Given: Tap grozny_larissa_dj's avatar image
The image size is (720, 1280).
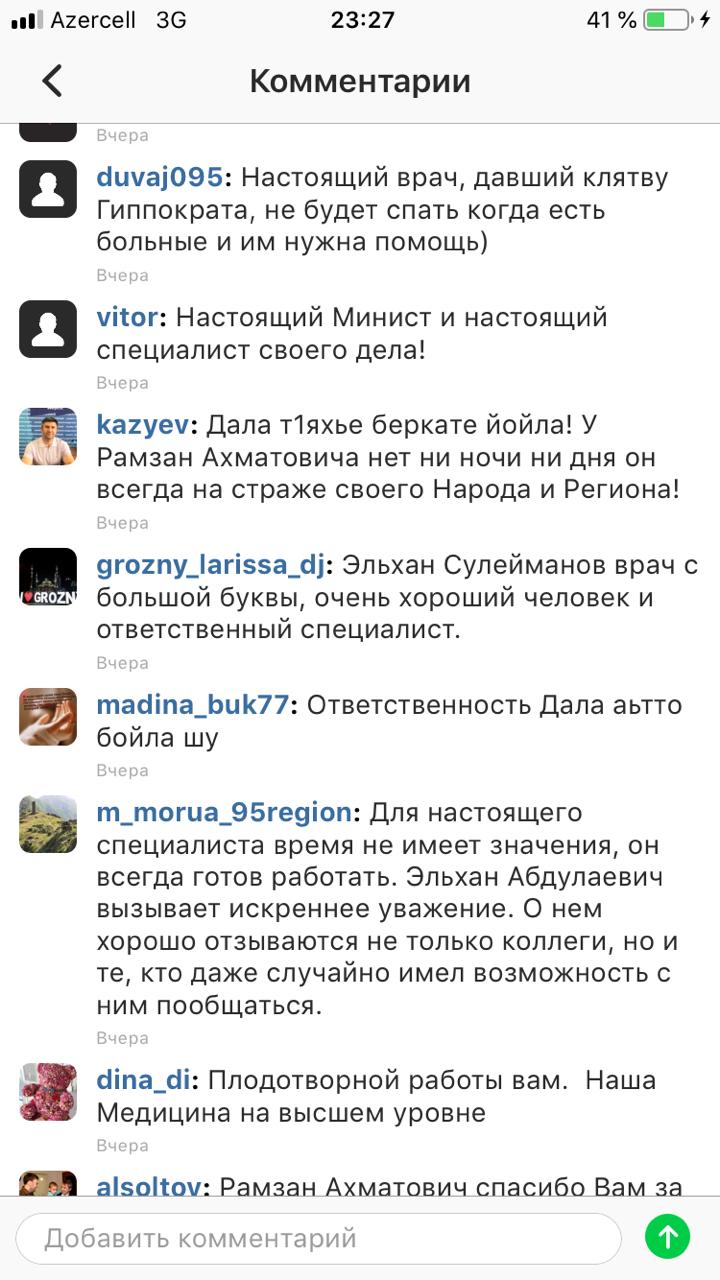Looking at the screenshot, I should point(48,577).
